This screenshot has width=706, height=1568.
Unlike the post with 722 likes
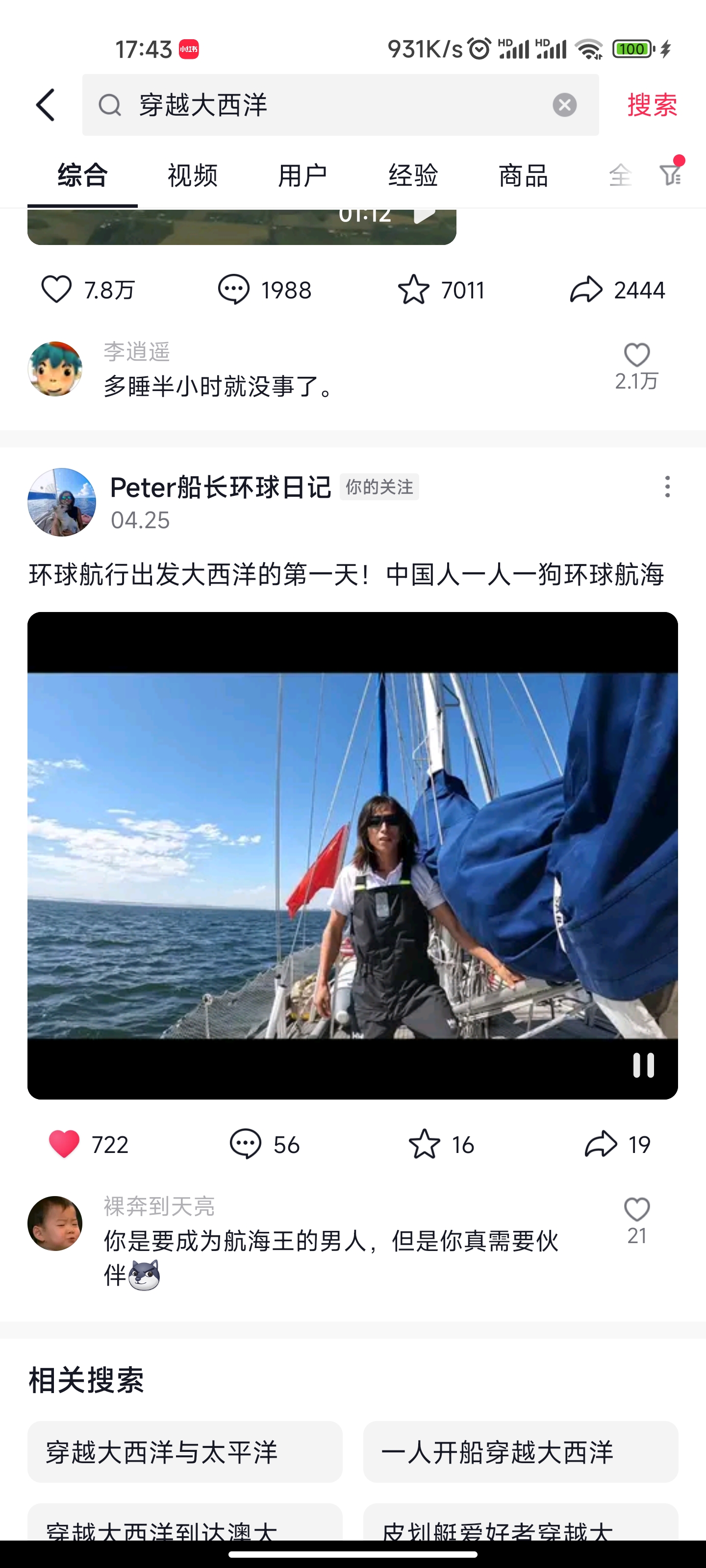click(x=64, y=1144)
